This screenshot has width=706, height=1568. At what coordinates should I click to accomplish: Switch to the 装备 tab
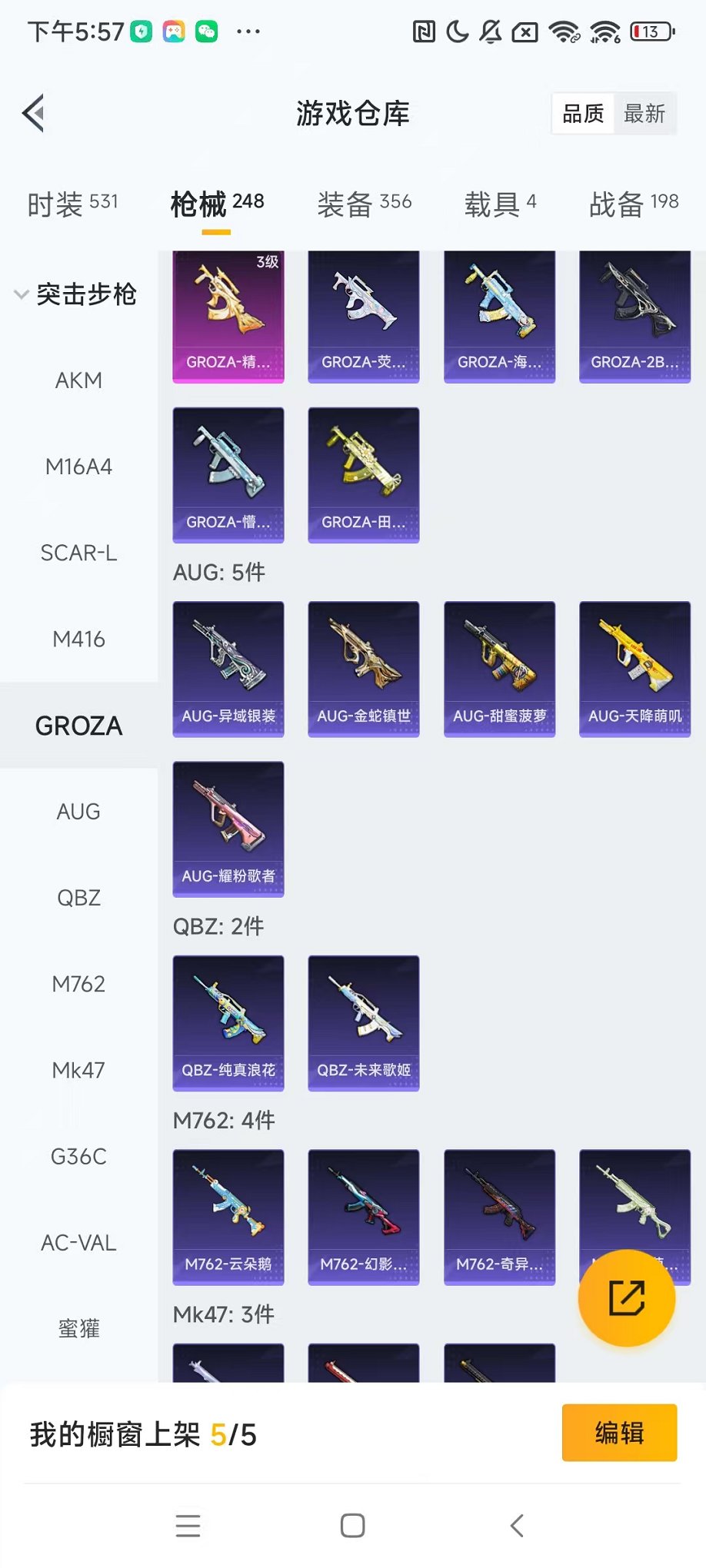point(364,204)
